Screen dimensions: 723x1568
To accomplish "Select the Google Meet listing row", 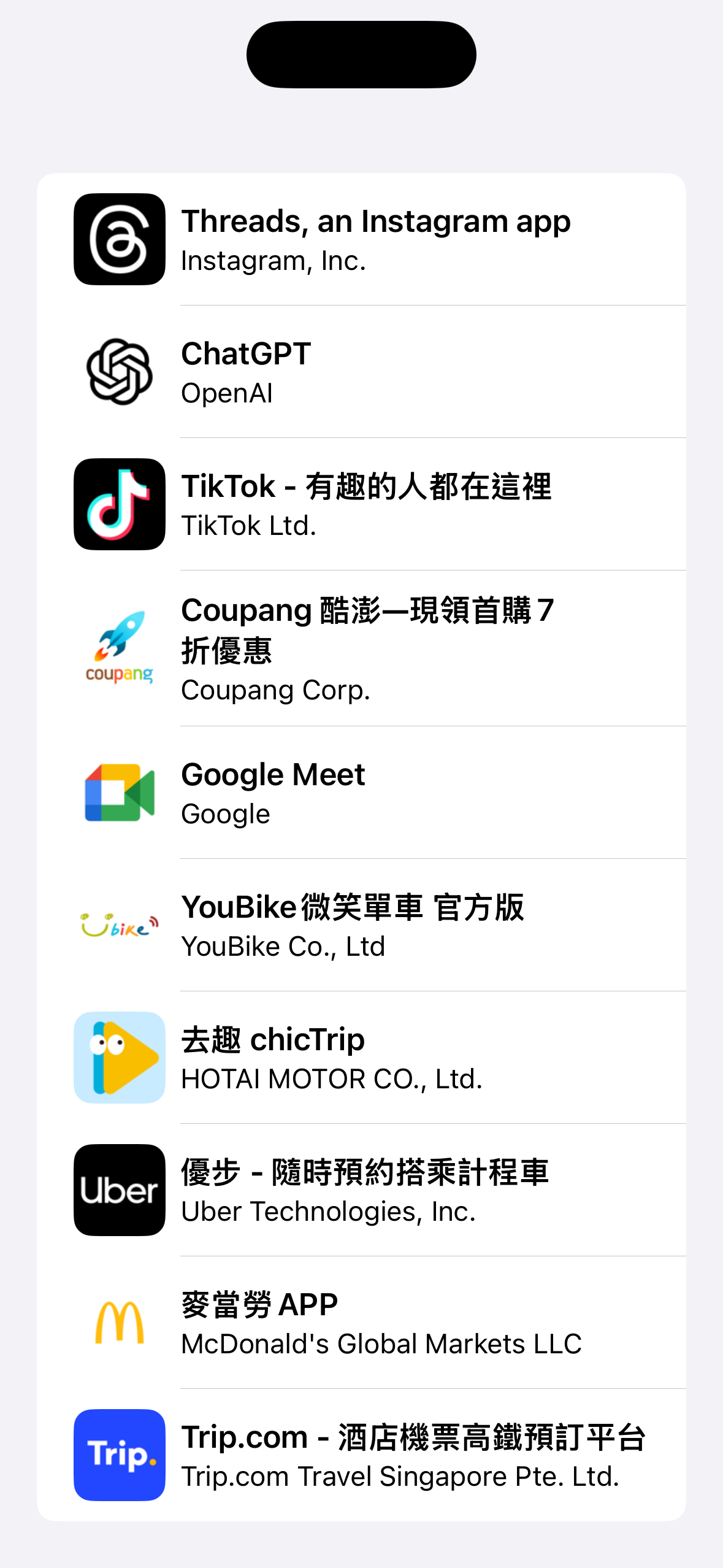I will click(x=376, y=791).
